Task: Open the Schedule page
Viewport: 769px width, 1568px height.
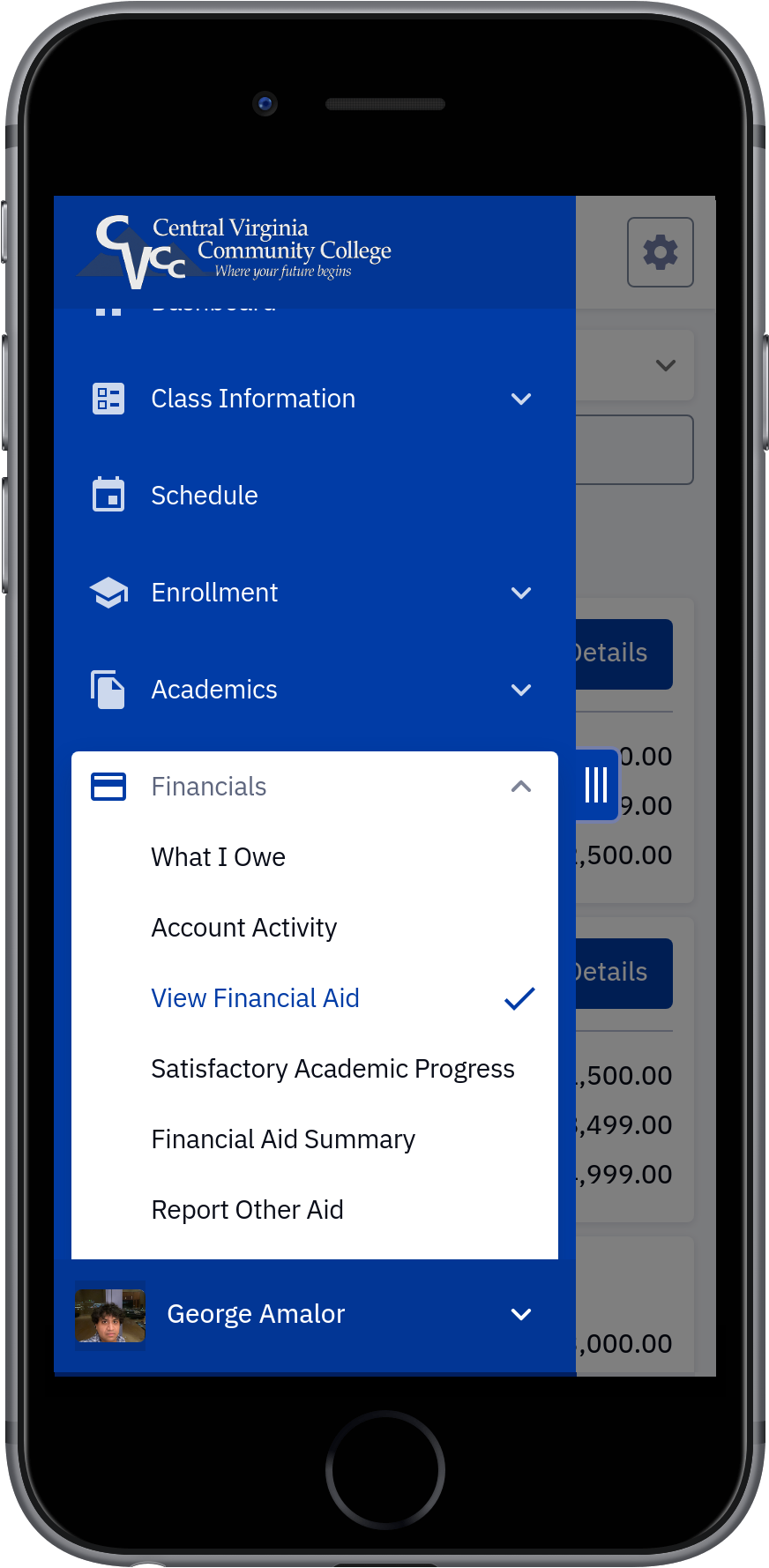Action: click(315, 496)
